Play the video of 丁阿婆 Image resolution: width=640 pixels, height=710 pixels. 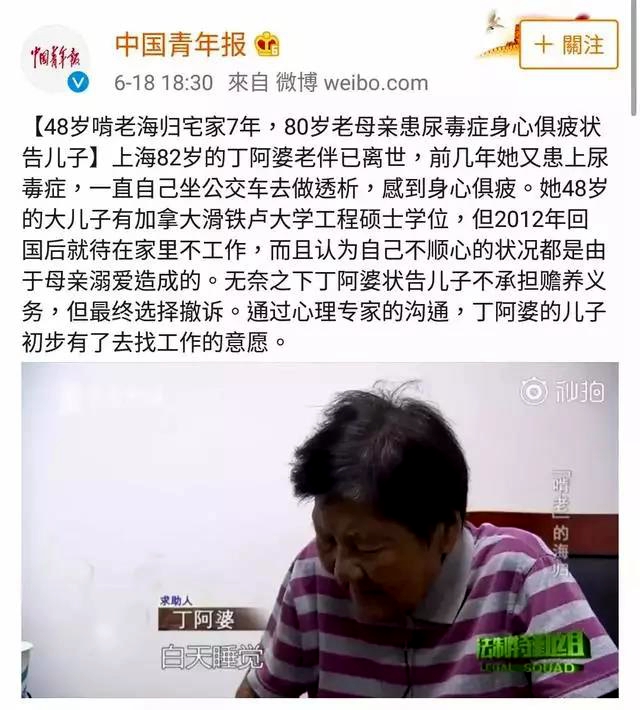pyautogui.click(x=320, y=530)
